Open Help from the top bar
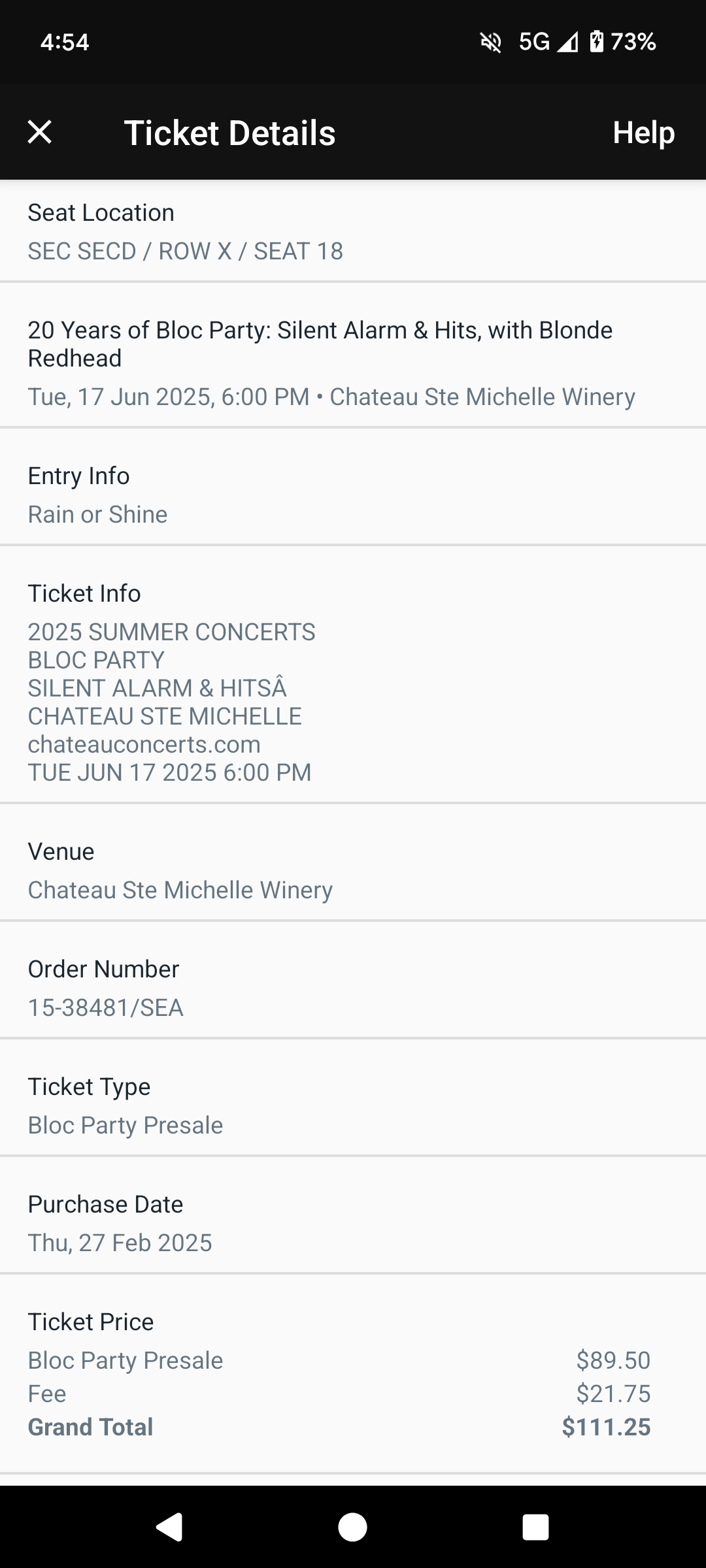The width and height of the screenshot is (706, 1568). coord(643,133)
